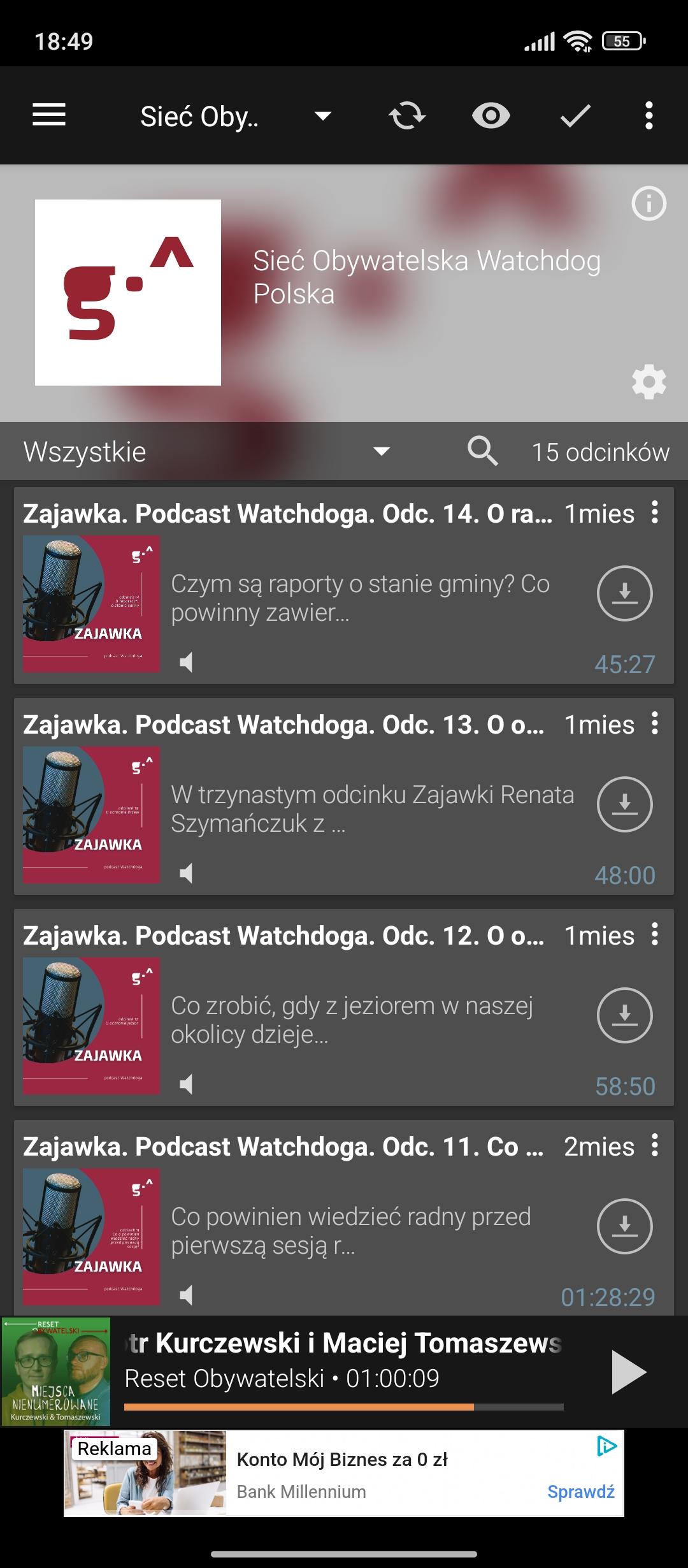Toggle the eye visibility filter
Viewport: 688px width, 1568px height.
coord(491,116)
